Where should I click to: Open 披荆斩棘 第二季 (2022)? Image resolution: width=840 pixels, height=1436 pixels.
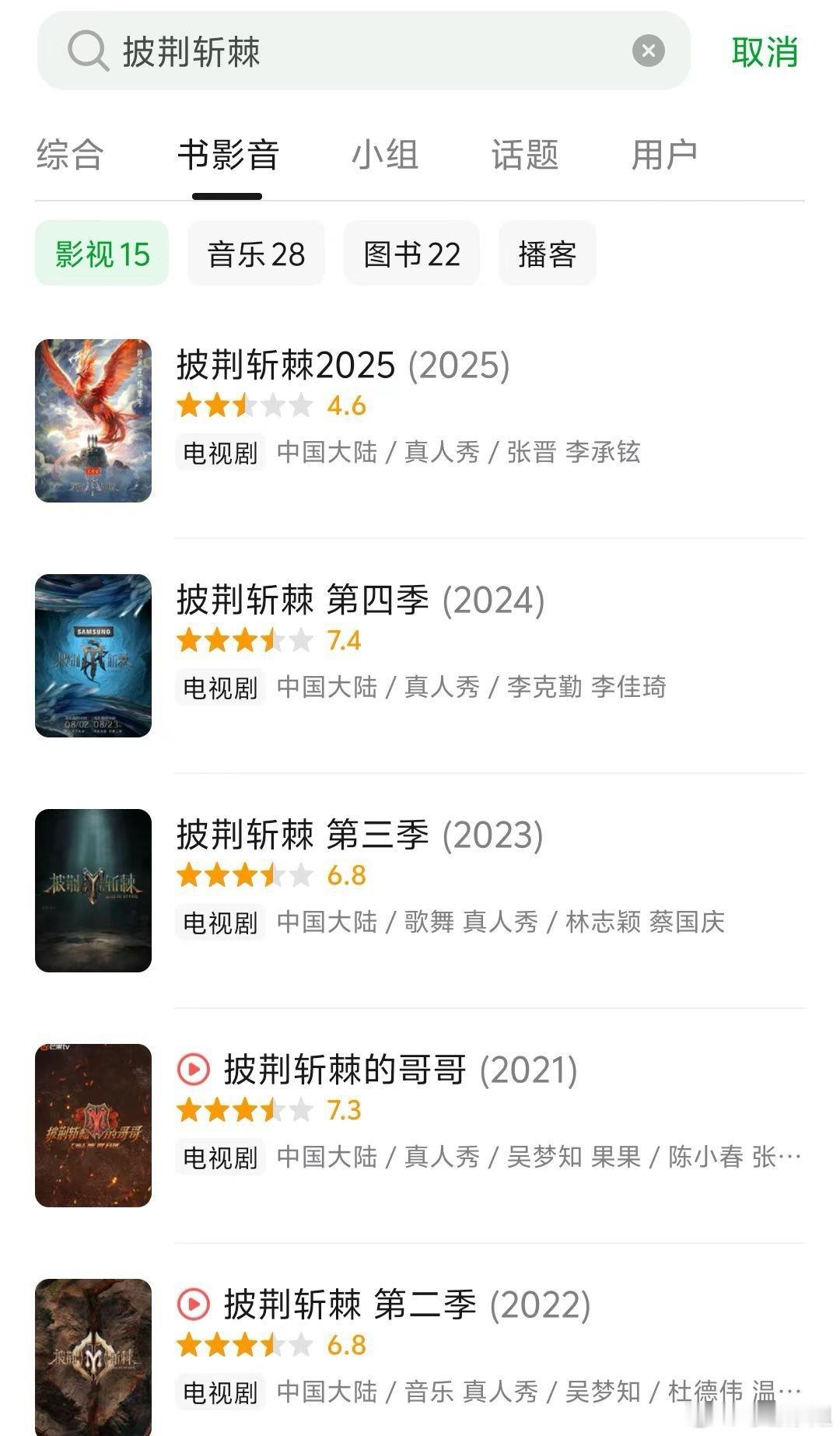(x=406, y=1305)
